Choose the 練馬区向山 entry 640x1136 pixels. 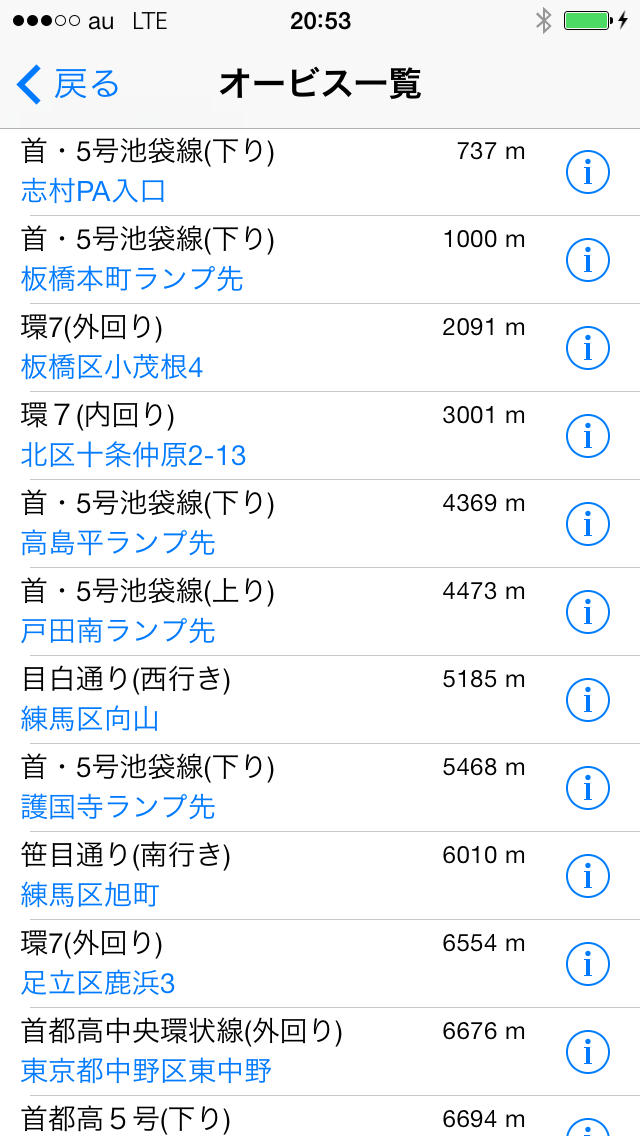coord(270,700)
